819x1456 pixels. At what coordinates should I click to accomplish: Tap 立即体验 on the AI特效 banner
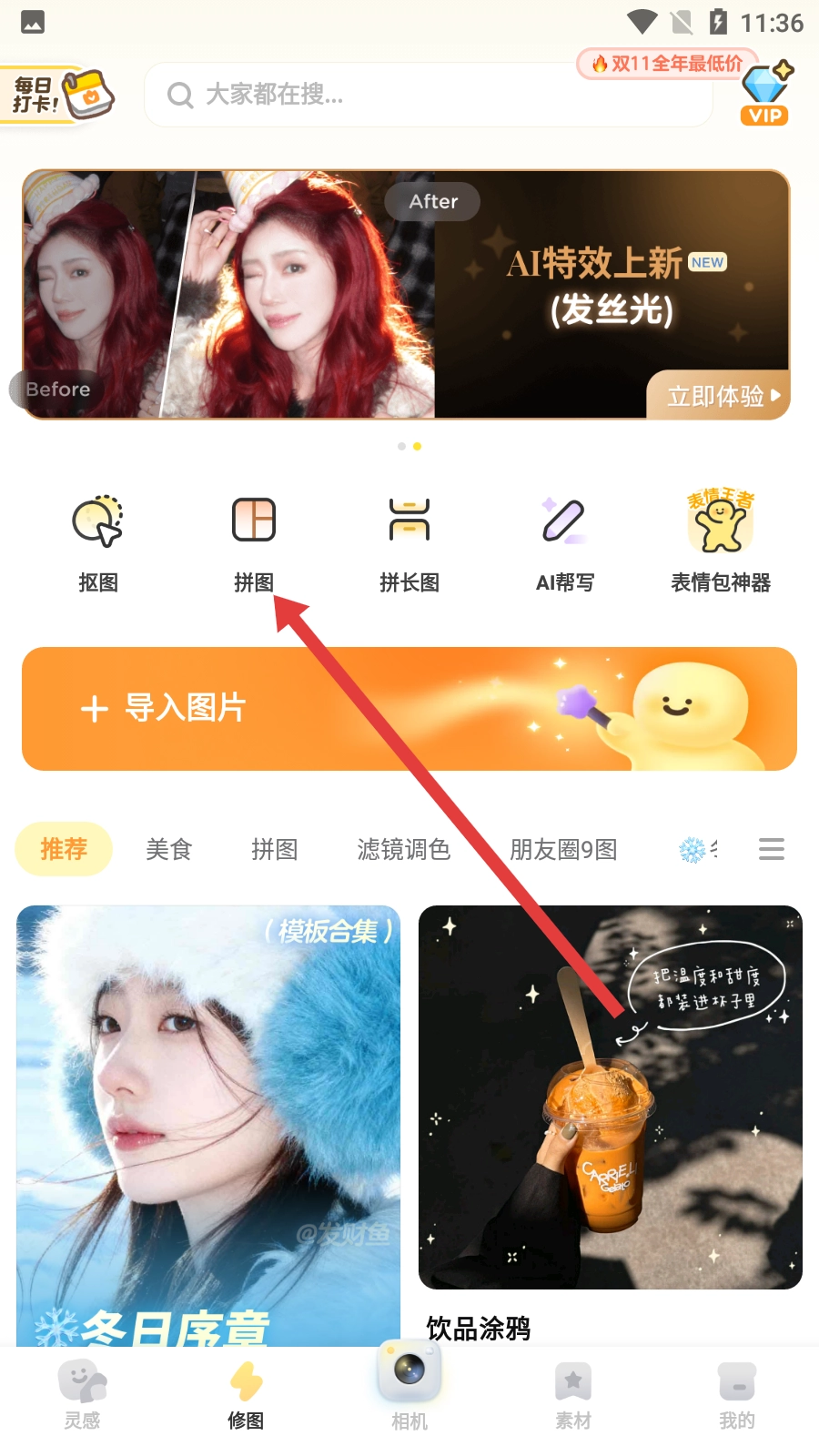click(x=718, y=396)
